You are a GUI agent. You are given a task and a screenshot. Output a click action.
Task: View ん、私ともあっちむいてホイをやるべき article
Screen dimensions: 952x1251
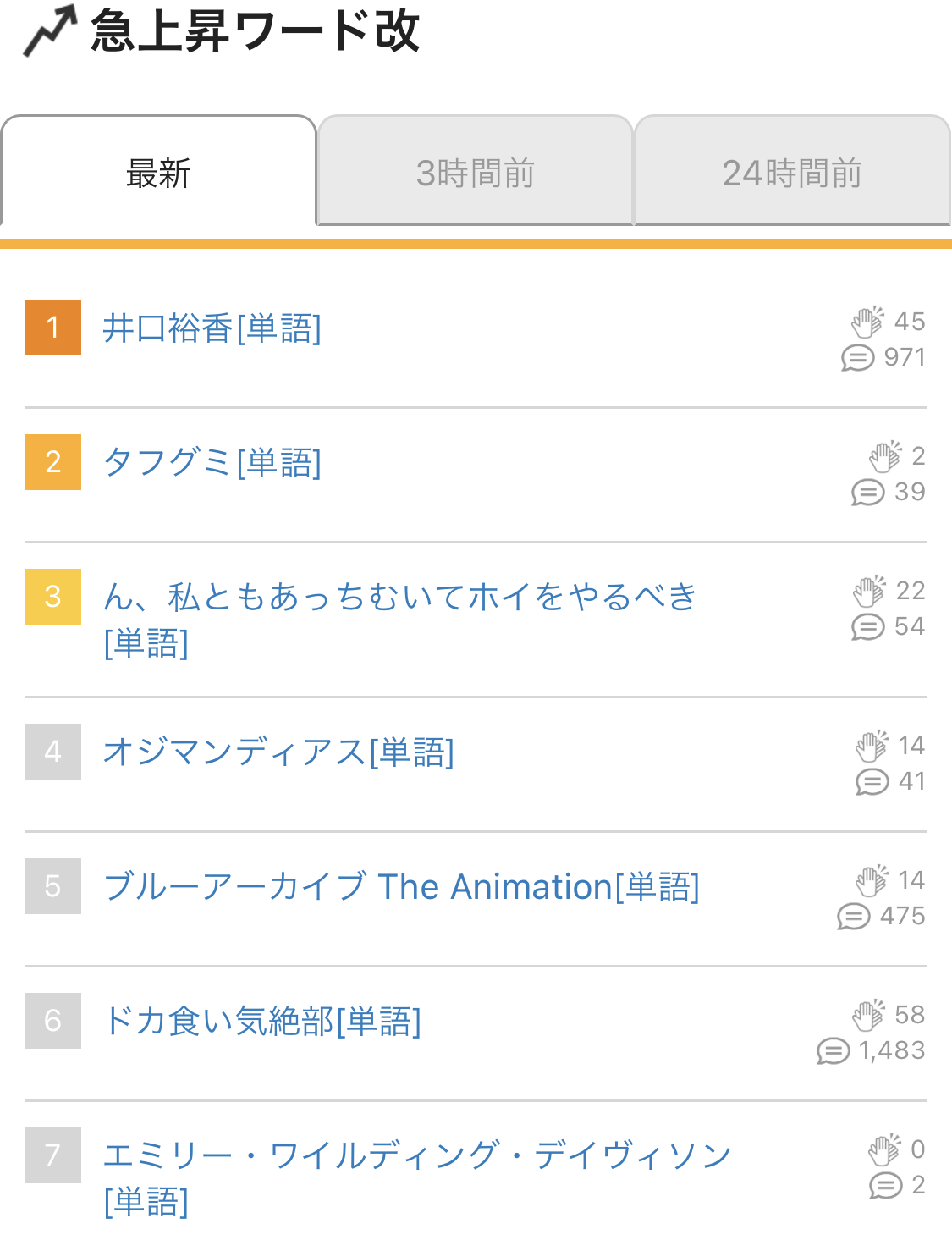point(399,598)
